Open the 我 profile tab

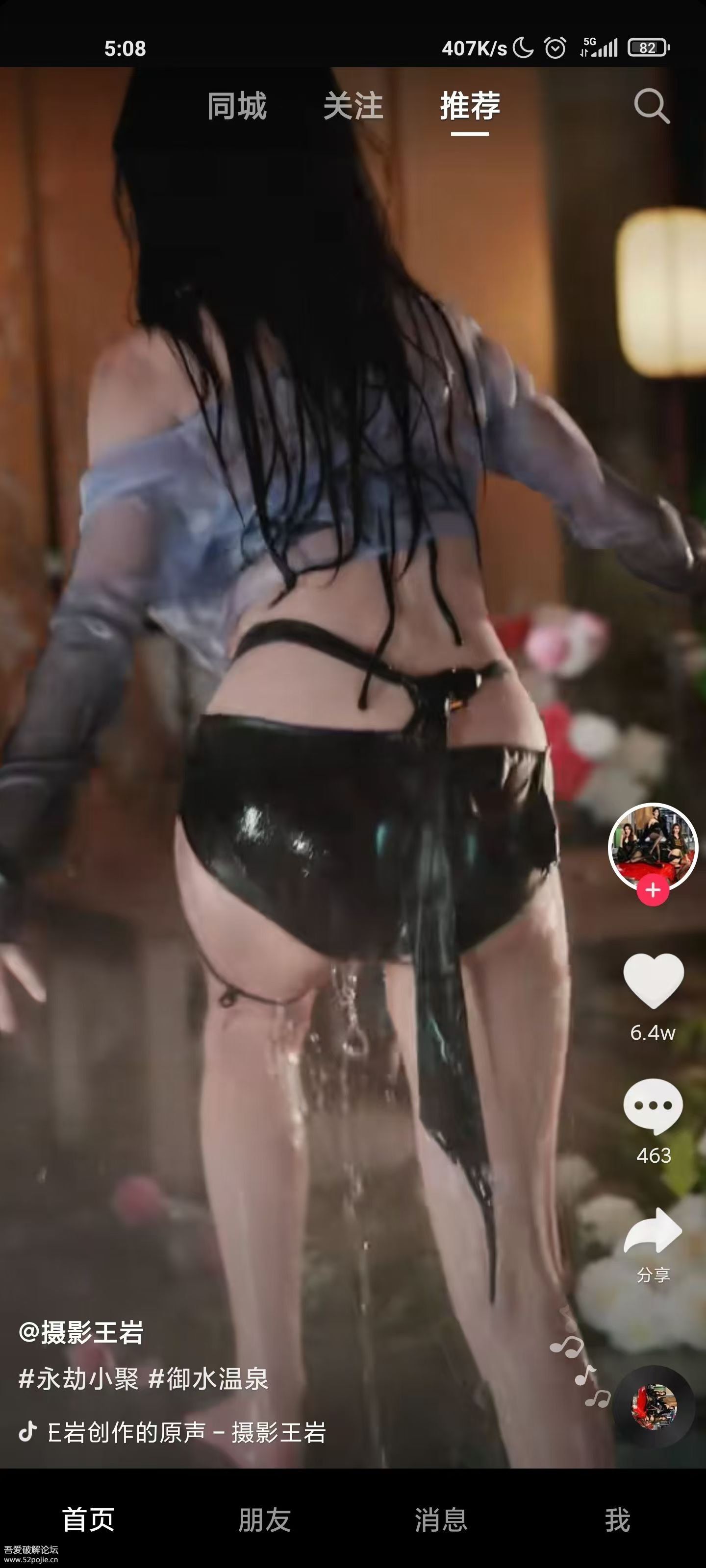tap(617, 1520)
